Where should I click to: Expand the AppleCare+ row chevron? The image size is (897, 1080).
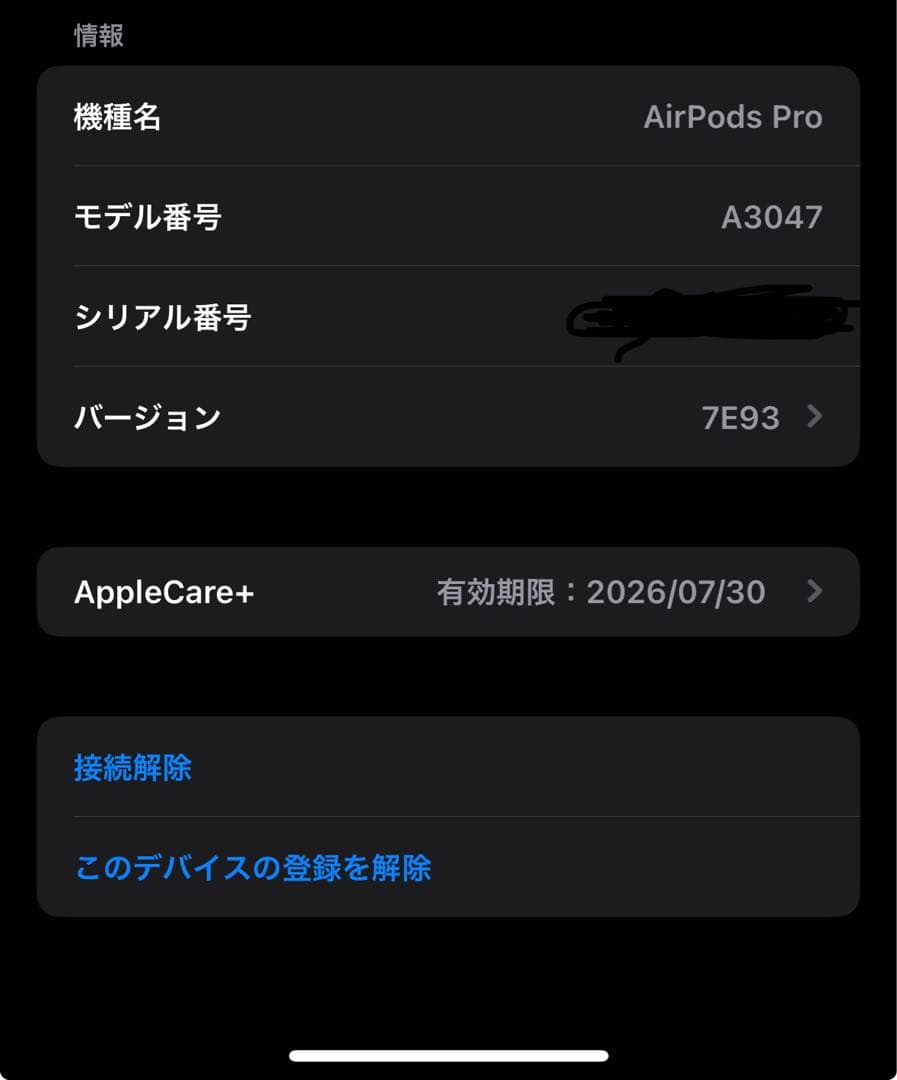click(x=817, y=591)
